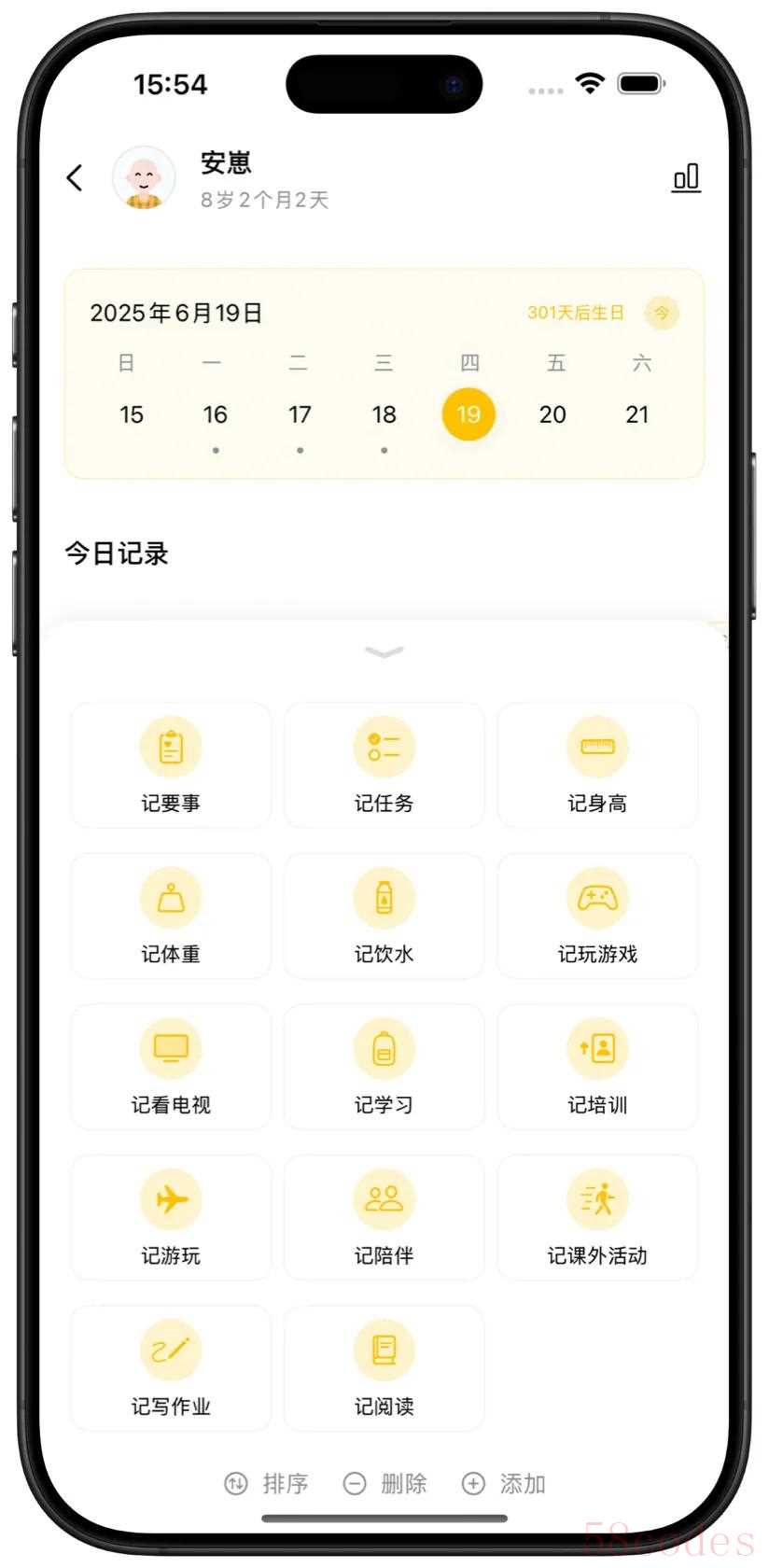The height and width of the screenshot is (1568, 769).
Task: Open the statistics chart icon
Action: coord(686,177)
